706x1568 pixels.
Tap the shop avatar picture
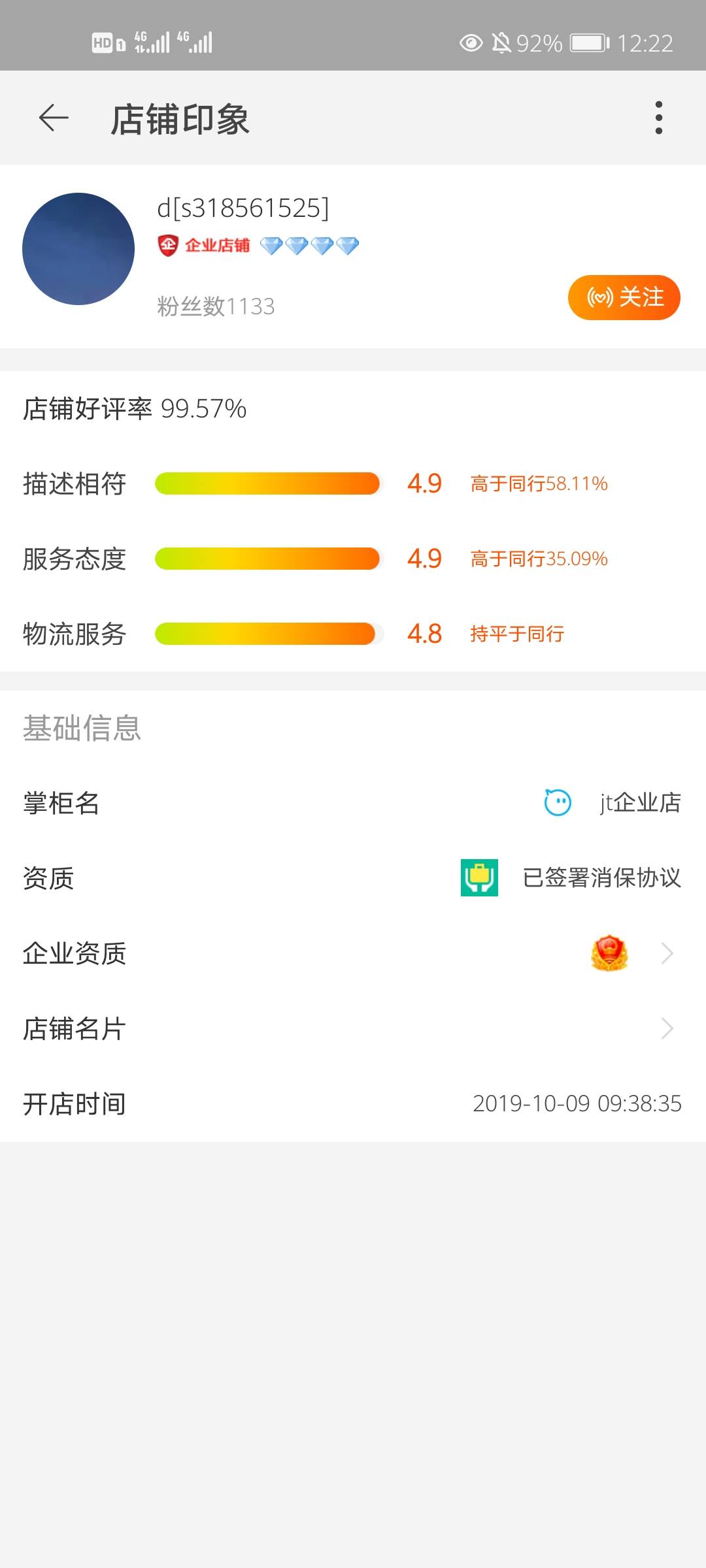tap(78, 249)
